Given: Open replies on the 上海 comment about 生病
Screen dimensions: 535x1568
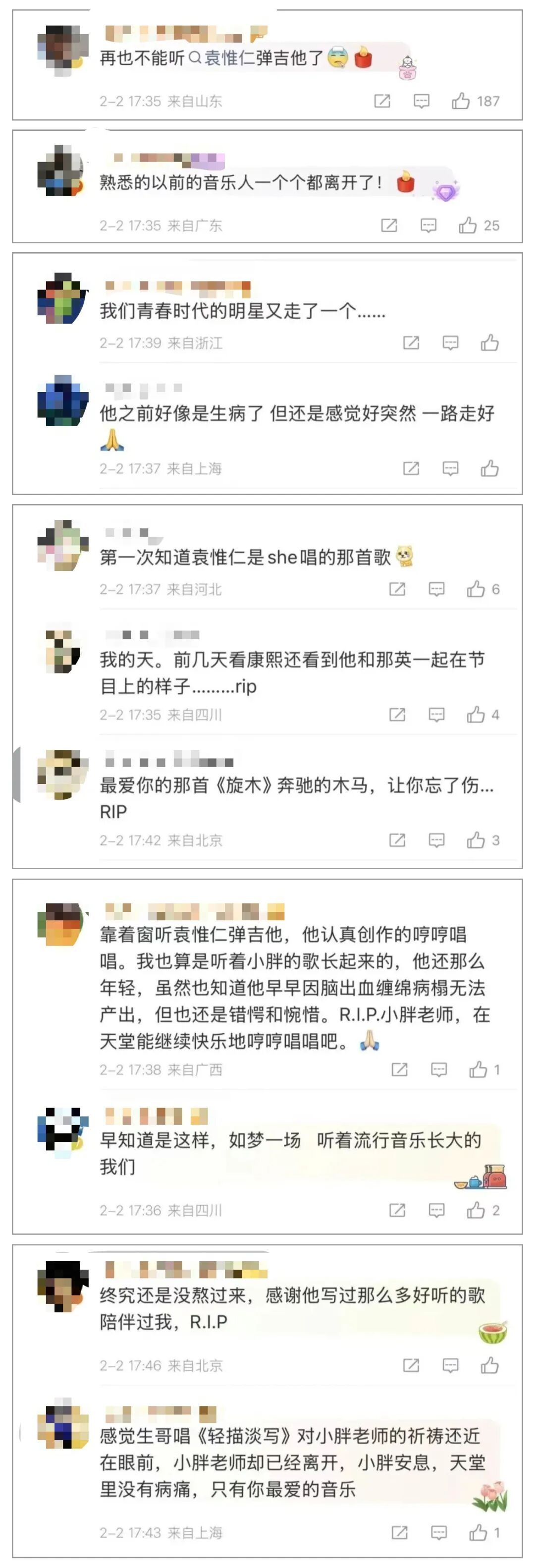Looking at the screenshot, I should pyautogui.click(x=449, y=469).
